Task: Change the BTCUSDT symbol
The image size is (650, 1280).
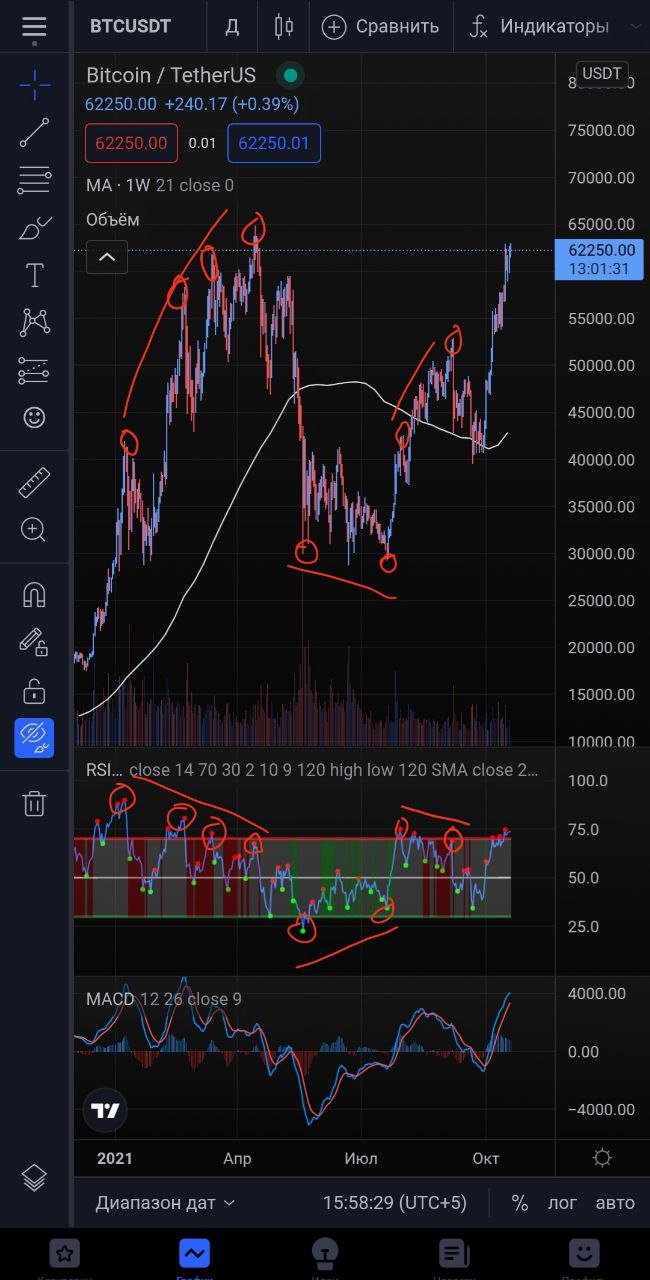Action: (130, 27)
